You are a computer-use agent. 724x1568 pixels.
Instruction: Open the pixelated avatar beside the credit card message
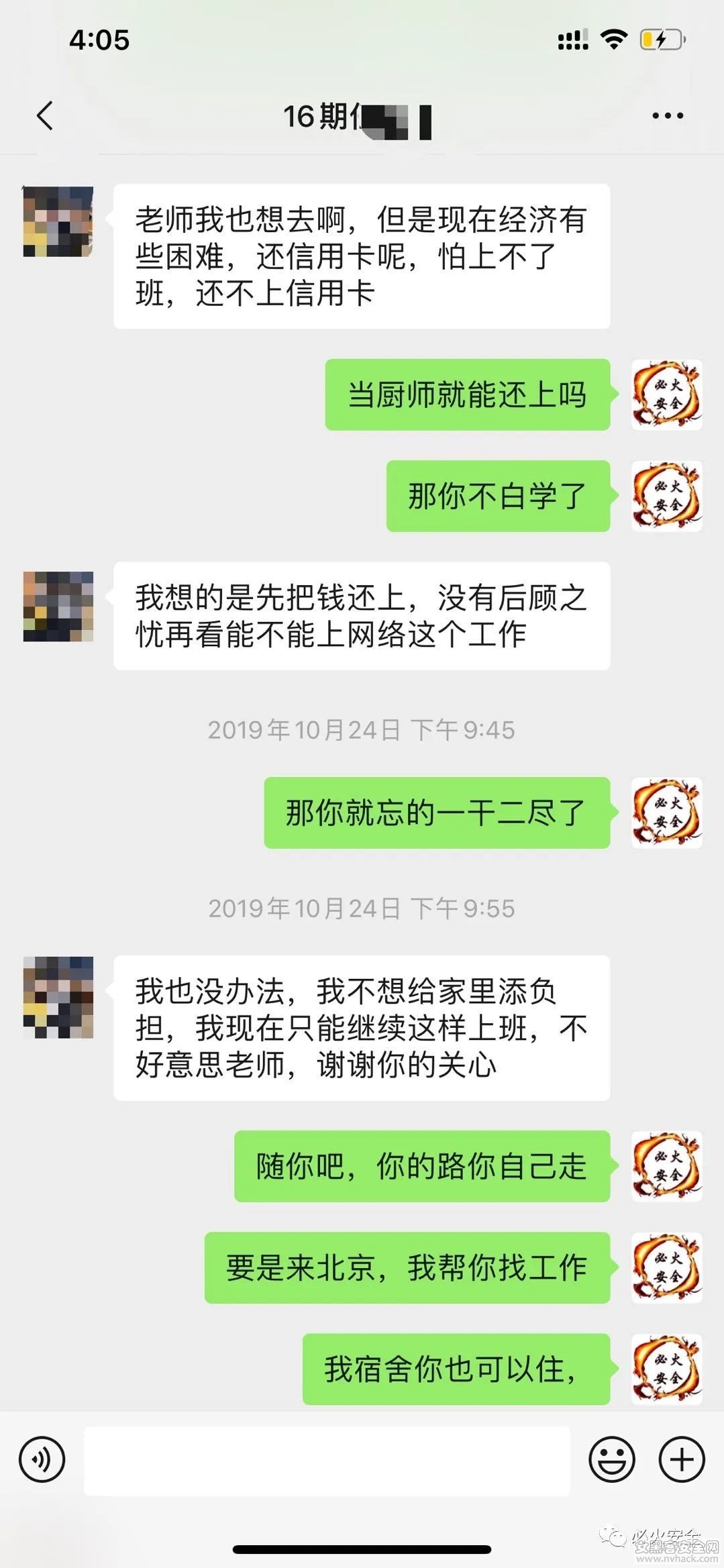click(x=58, y=221)
